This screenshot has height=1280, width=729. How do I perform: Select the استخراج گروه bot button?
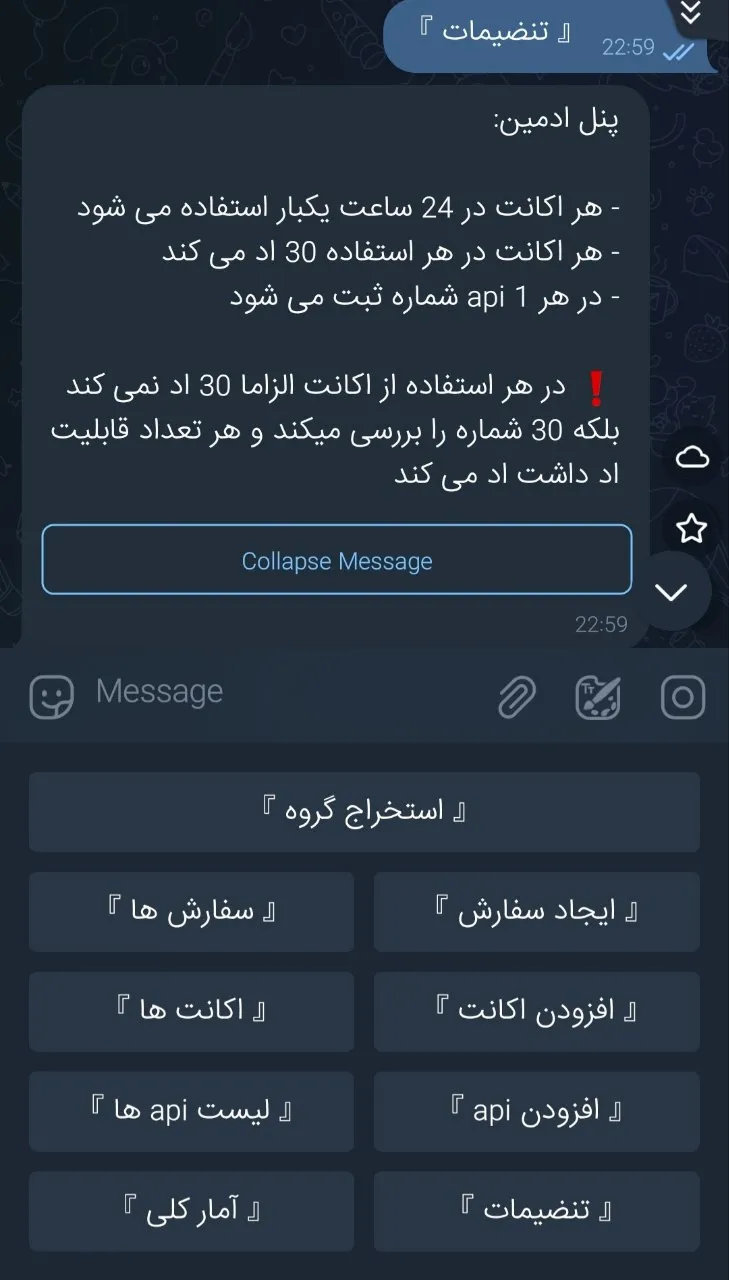(364, 811)
